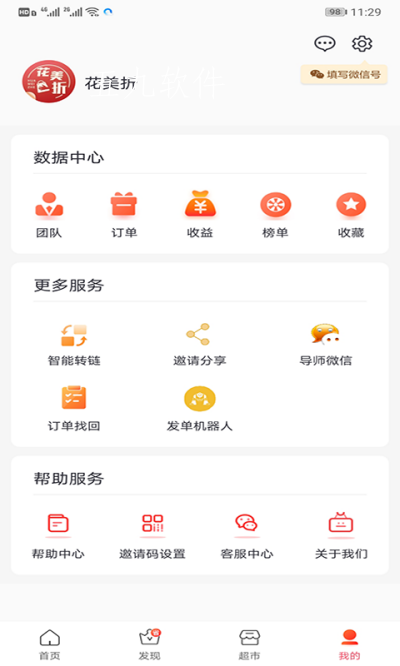Launch 智能转链 service

tap(74, 345)
